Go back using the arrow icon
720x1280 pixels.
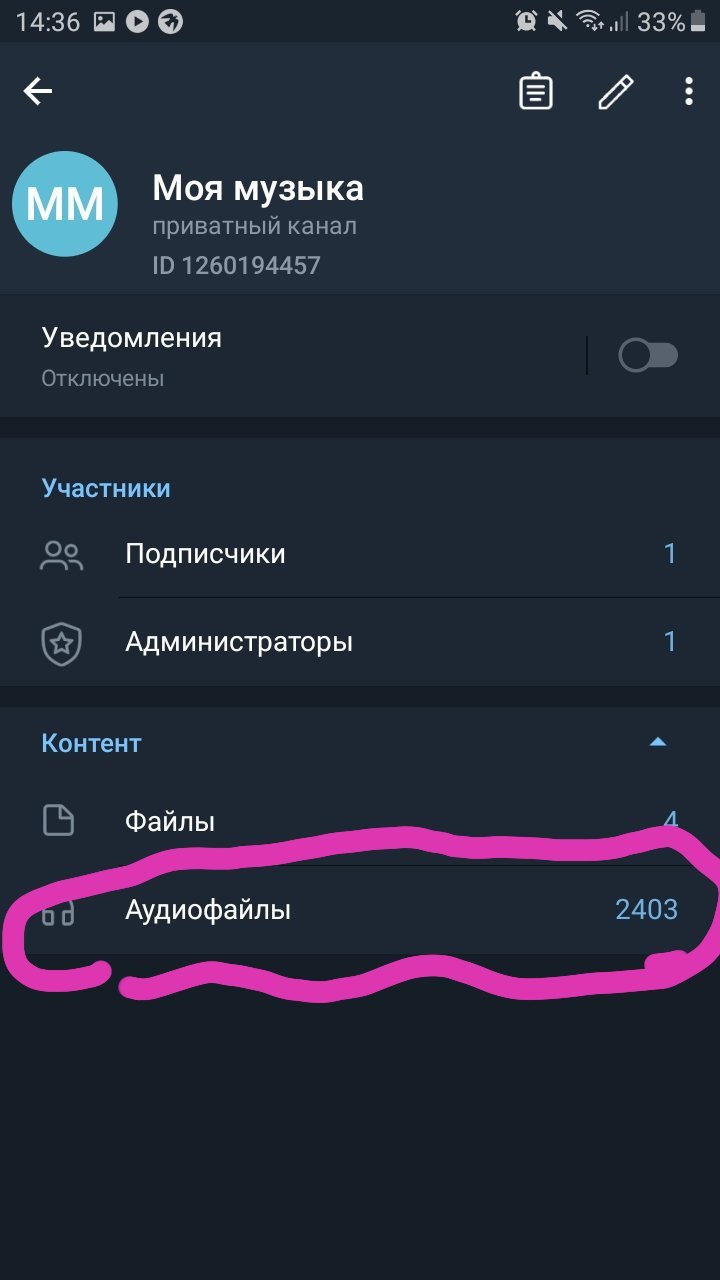pos(38,92)
